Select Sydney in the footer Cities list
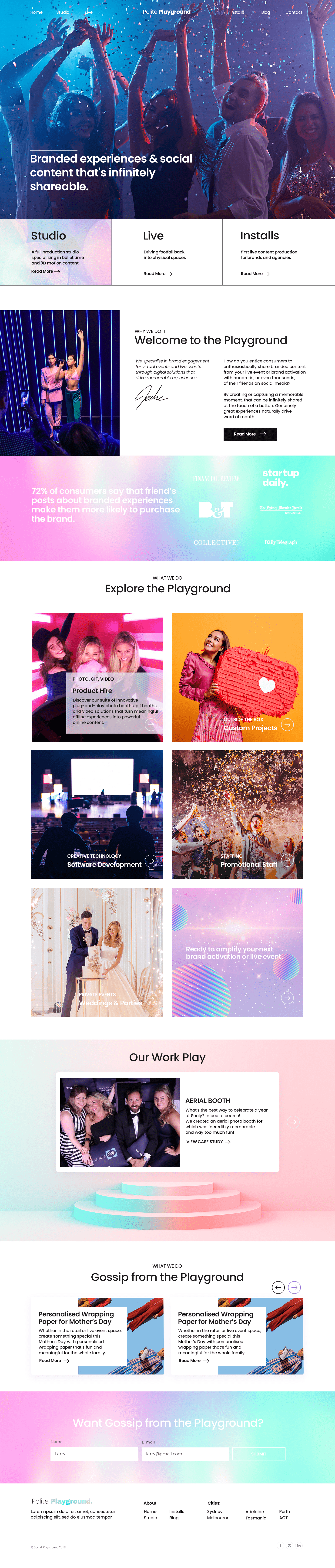The height and width of the screenshot is (1568, 335). point(214,1511)
